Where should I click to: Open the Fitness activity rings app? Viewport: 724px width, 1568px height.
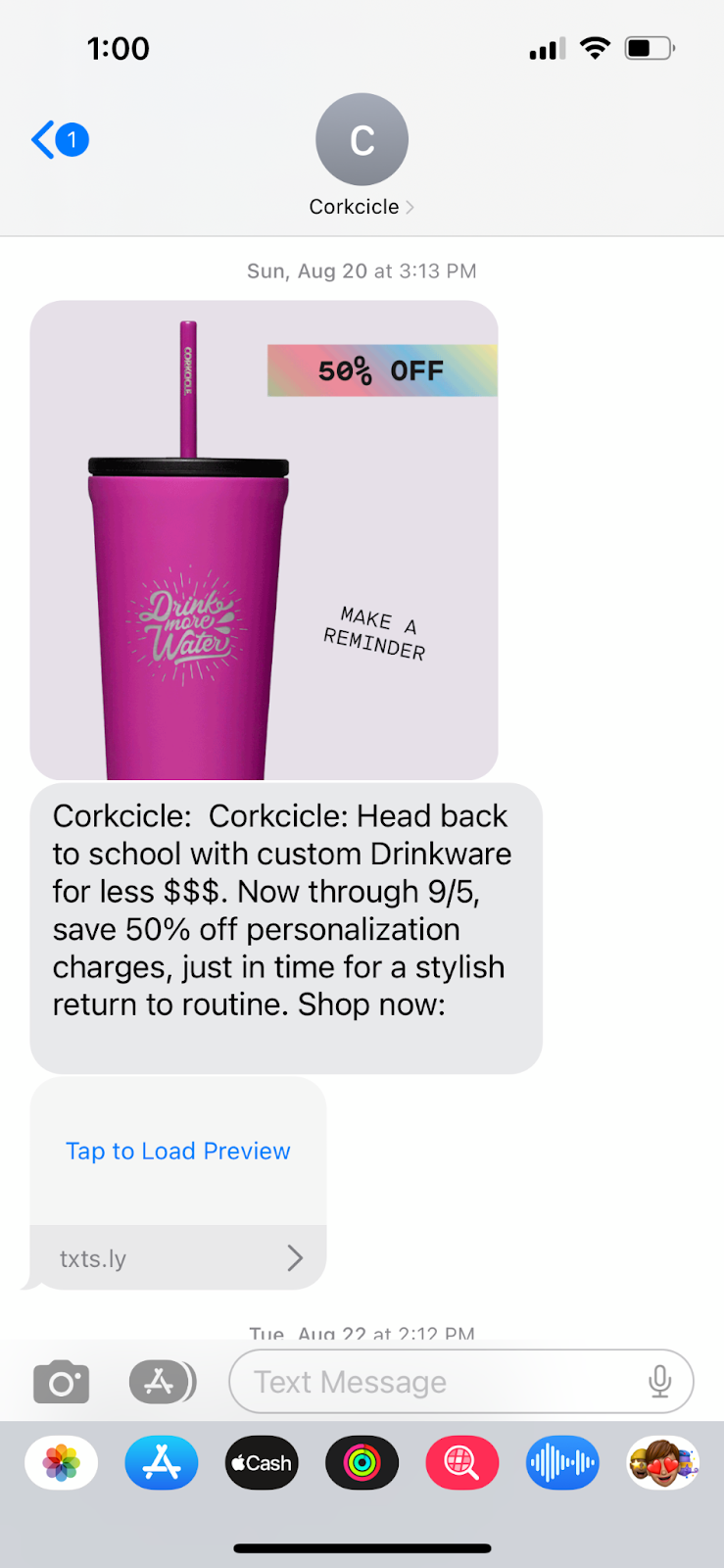click(362, 1463)
